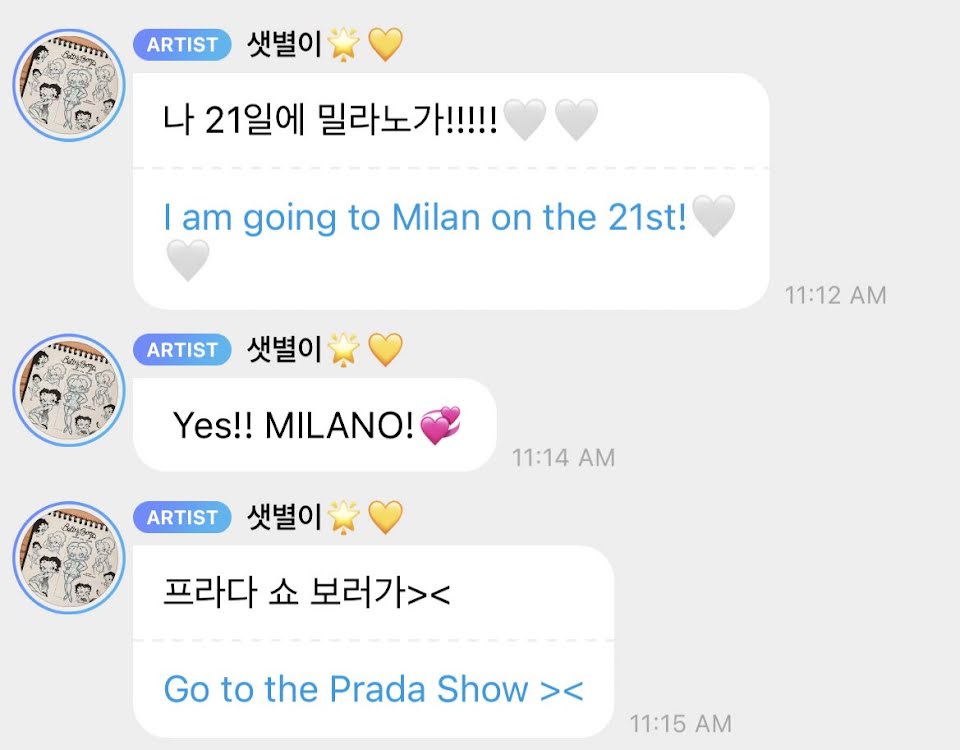
Task: Tap profile picture next to "Yes!! MILANO!"
Action: click(x=68, y=390)
